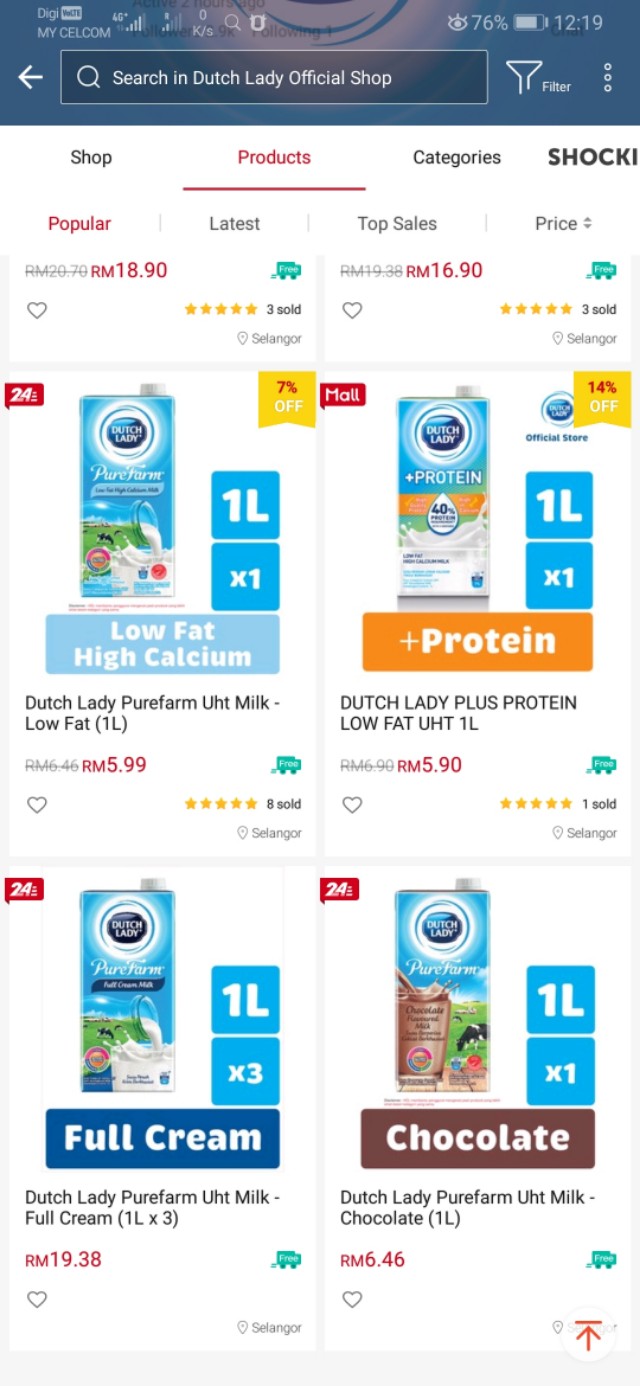Viewport: 640px width, 1386px height.
Task: Switch to the Shop tab
Action: pyautogui.click(x=91, y=157)
